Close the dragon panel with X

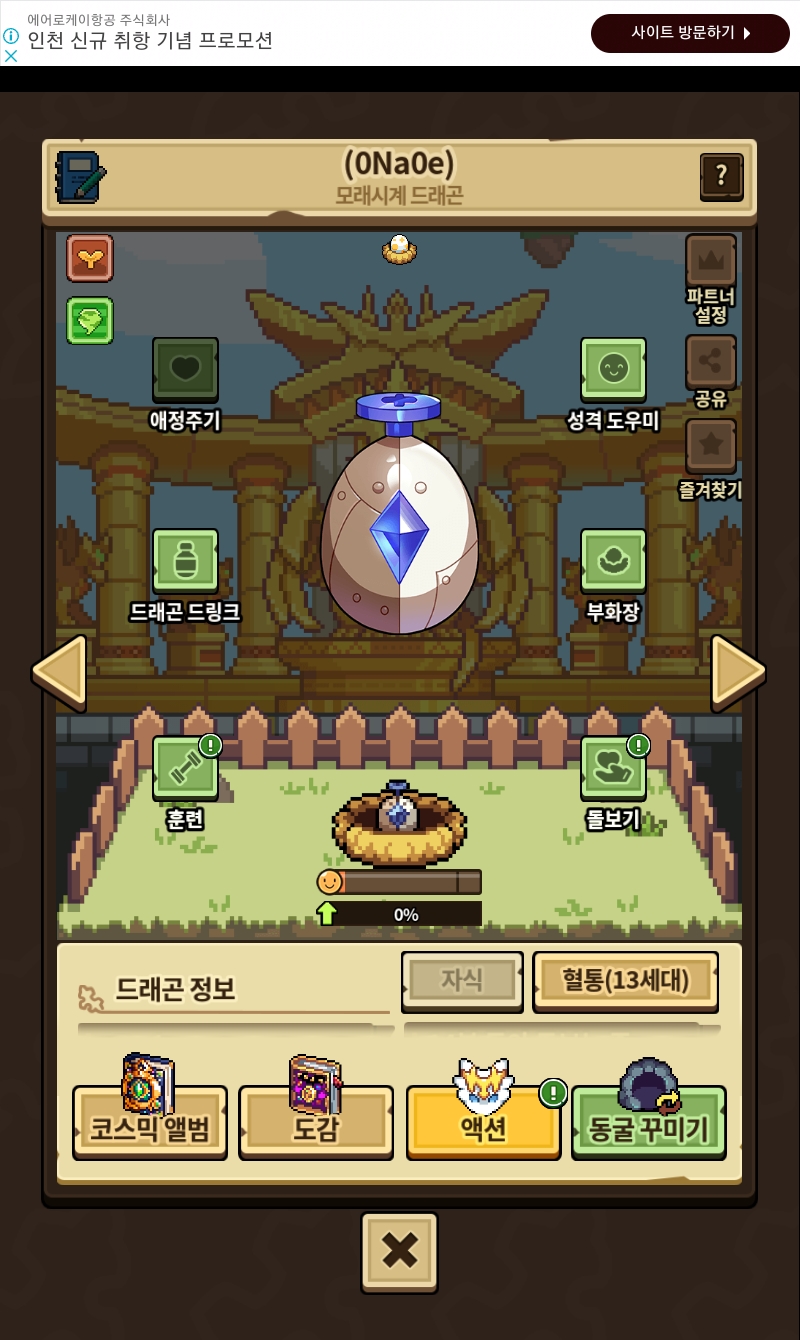[399, 1251]
